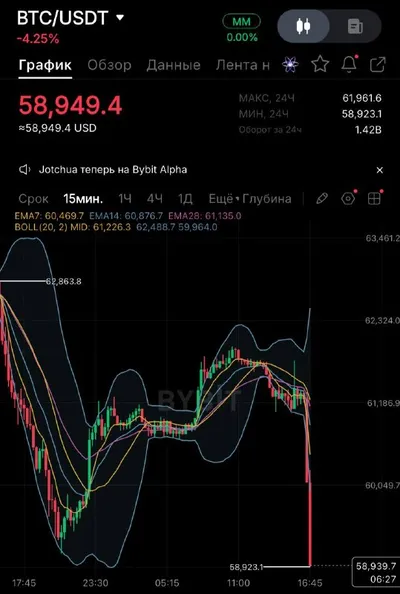The height and width of the screenshot is (594, 400).
Task: Add BTC/USDT to favorites with star
Action: point(320,64)
